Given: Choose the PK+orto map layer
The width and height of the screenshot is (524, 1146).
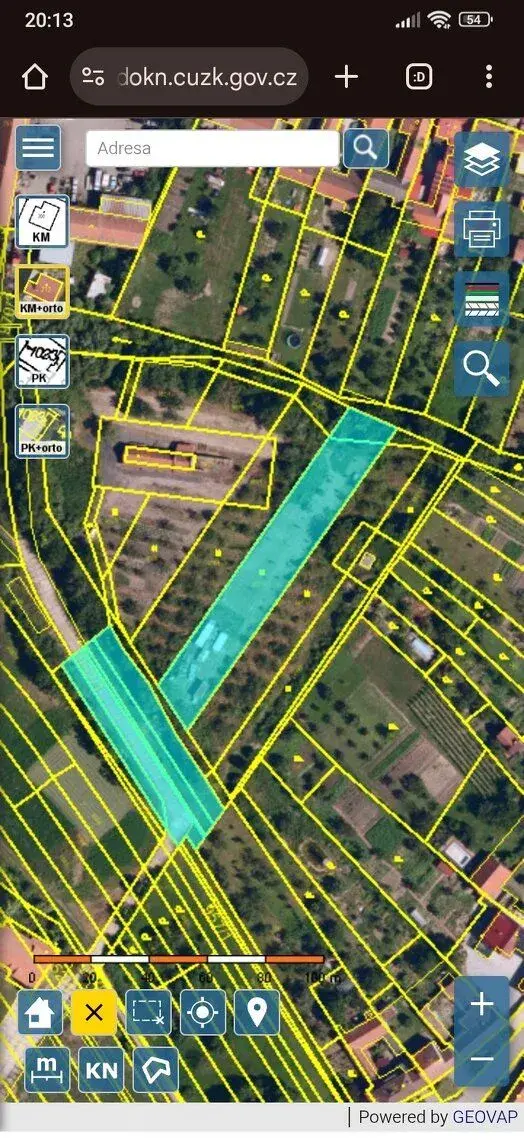Looking at the screenshot, I should [x=42, y=431].
